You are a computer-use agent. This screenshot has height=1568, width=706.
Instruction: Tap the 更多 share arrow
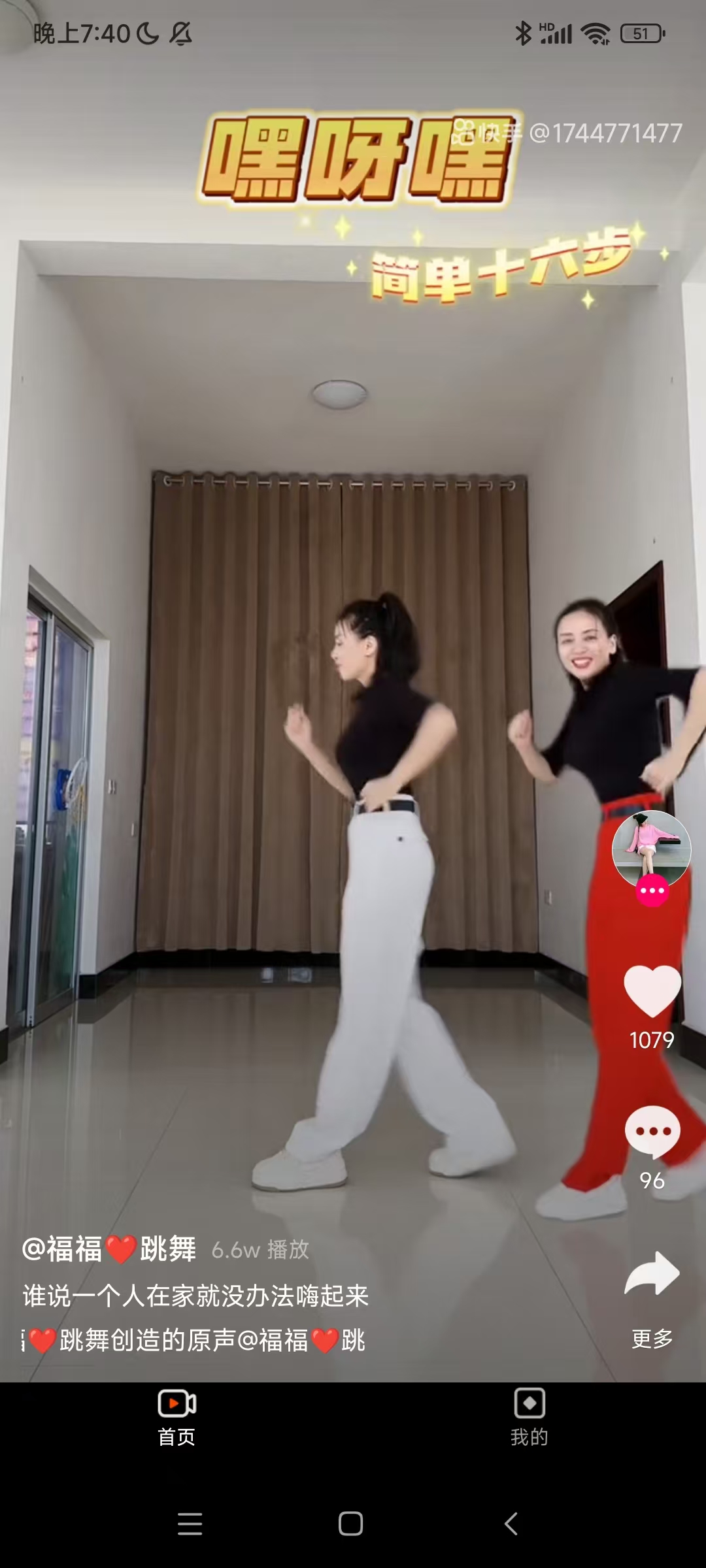[652, 1274]
